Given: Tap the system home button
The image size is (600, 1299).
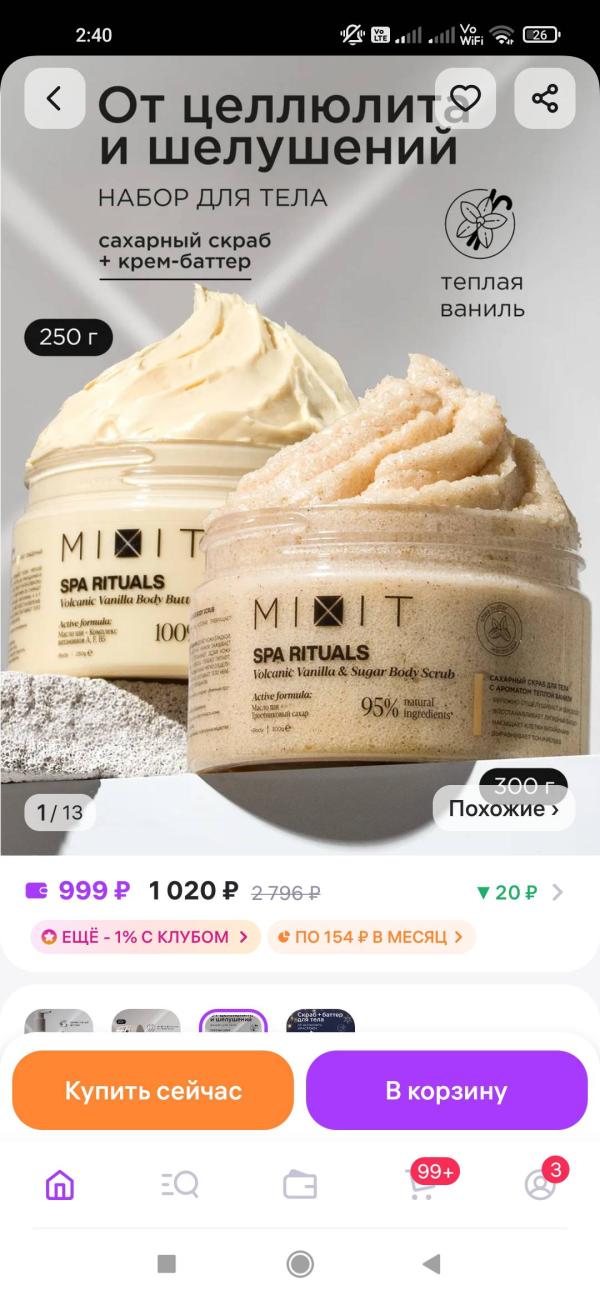Looking at the screenshot, I should point(300,1264).
